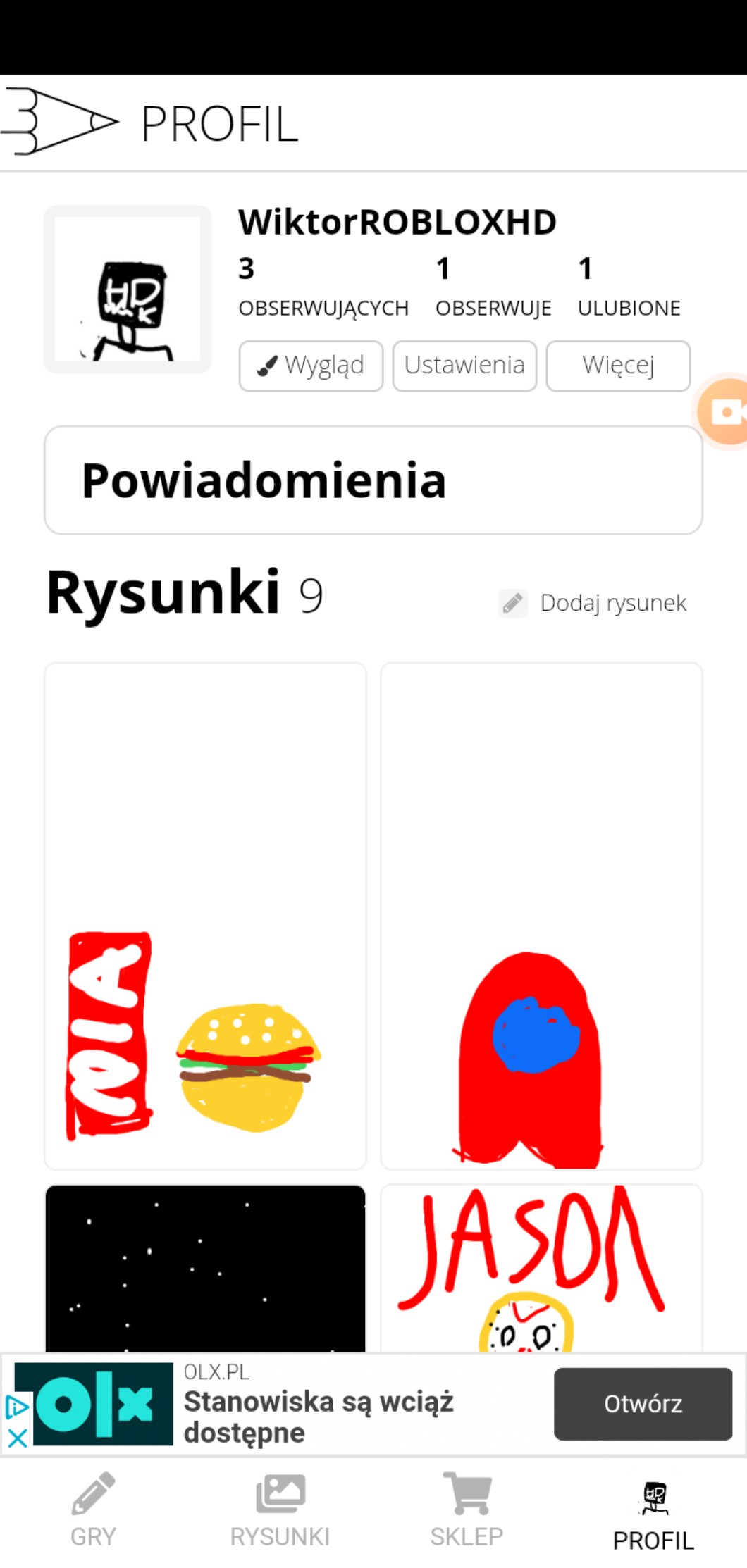Open the black starry sky drawing
Screen dimensions: 747x1568
tap(205, 1268)
